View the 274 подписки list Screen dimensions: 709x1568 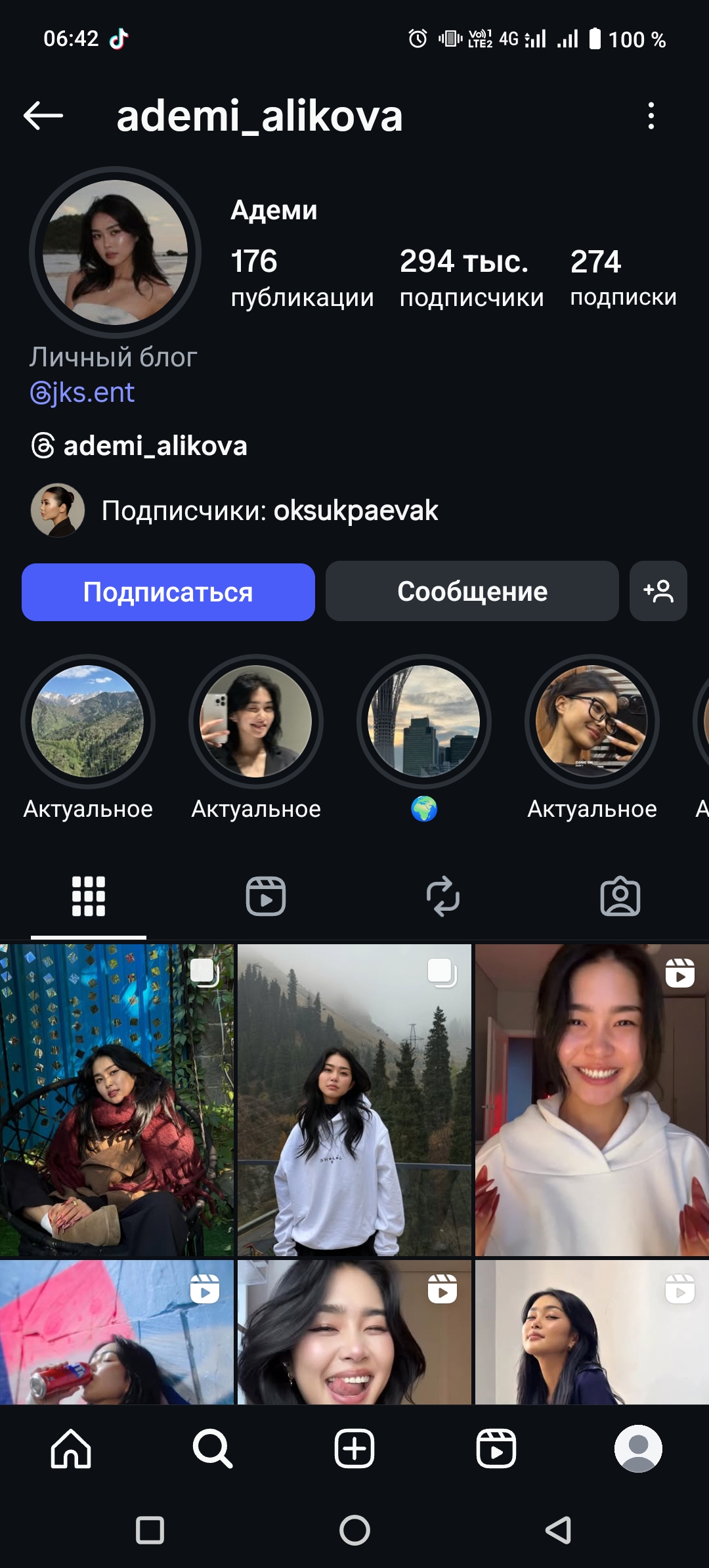pyautogui.click(x=622, y=278)
